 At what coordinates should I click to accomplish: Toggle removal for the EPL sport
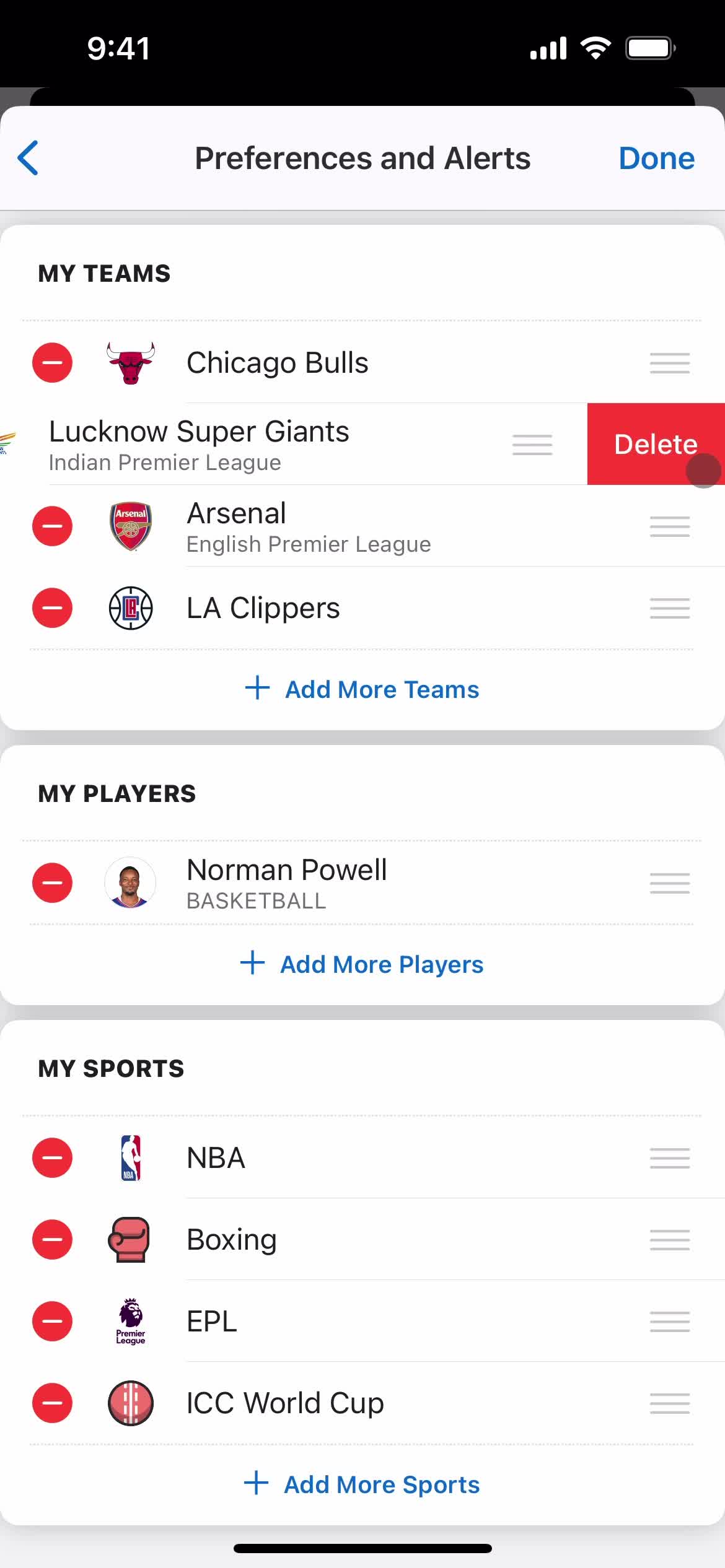(52, 1322)
